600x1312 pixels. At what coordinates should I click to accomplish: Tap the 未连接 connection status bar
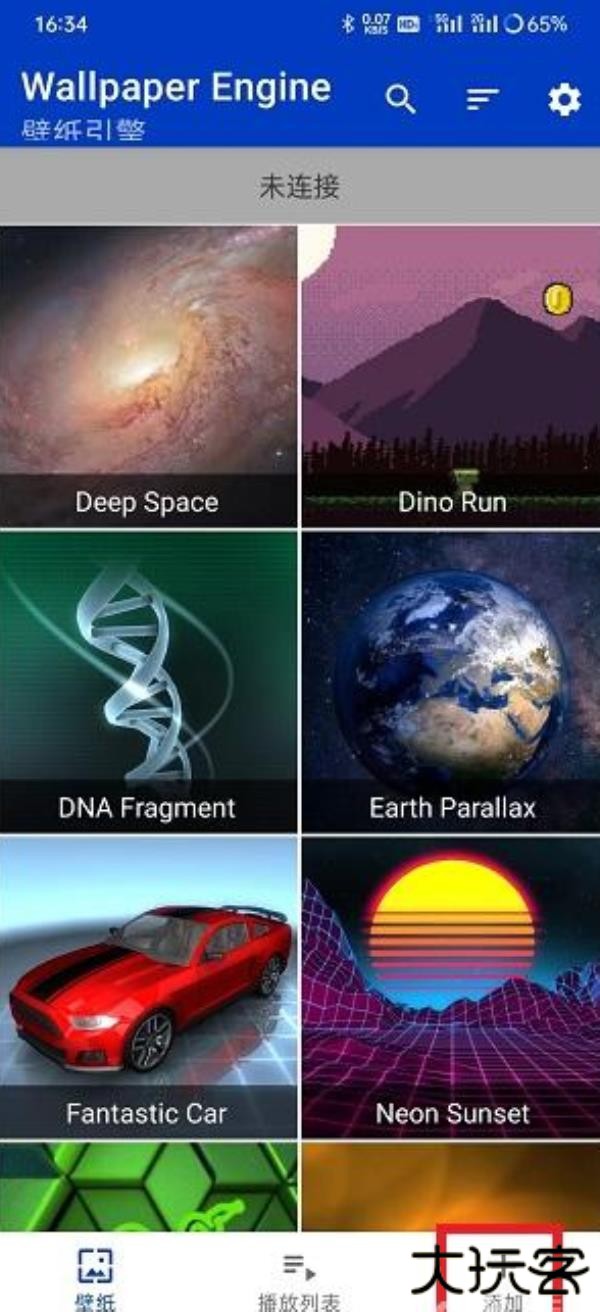click(x=300, y=187)
